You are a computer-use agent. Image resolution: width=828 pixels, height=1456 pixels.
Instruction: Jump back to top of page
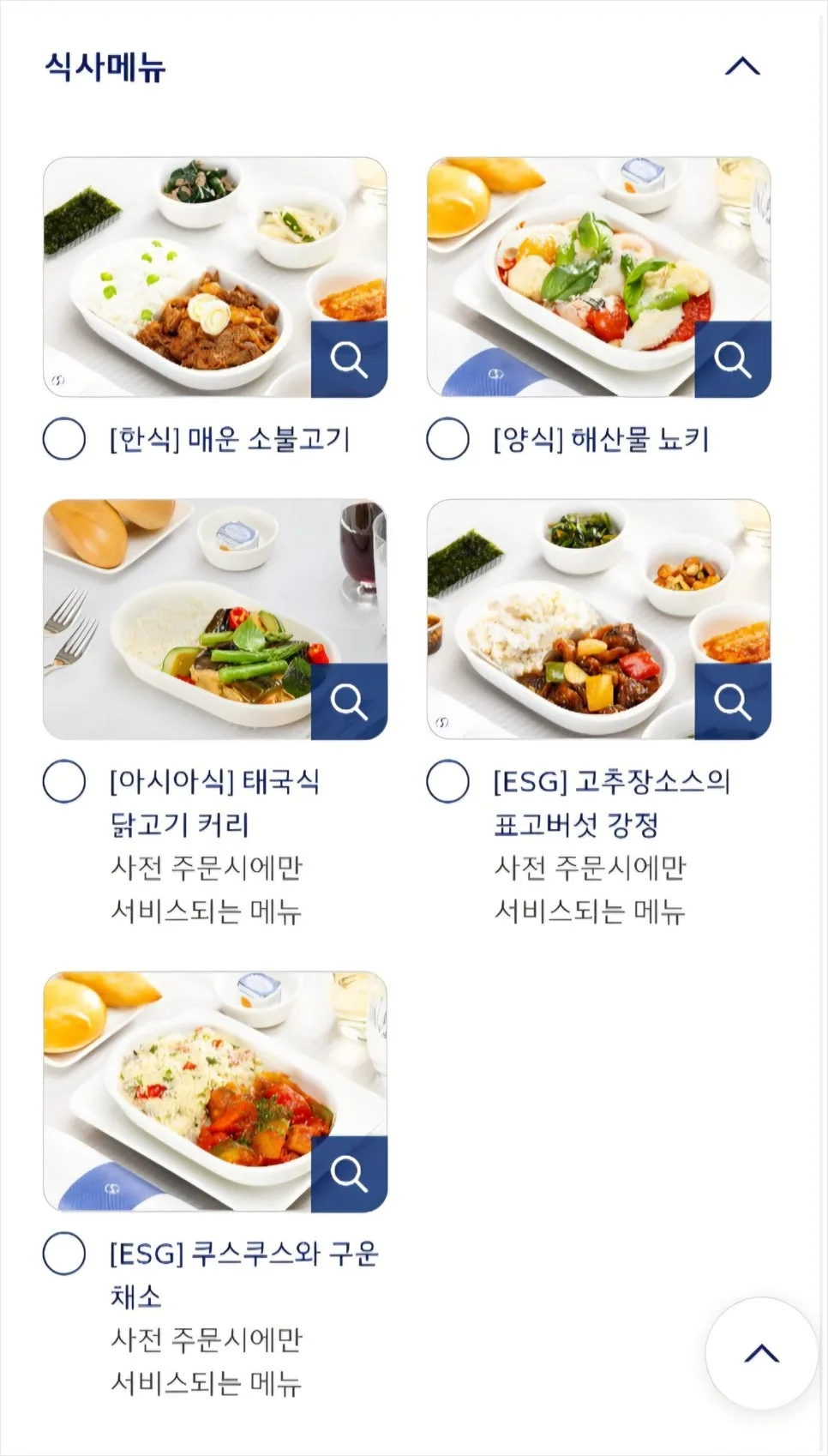[761, 1353]
